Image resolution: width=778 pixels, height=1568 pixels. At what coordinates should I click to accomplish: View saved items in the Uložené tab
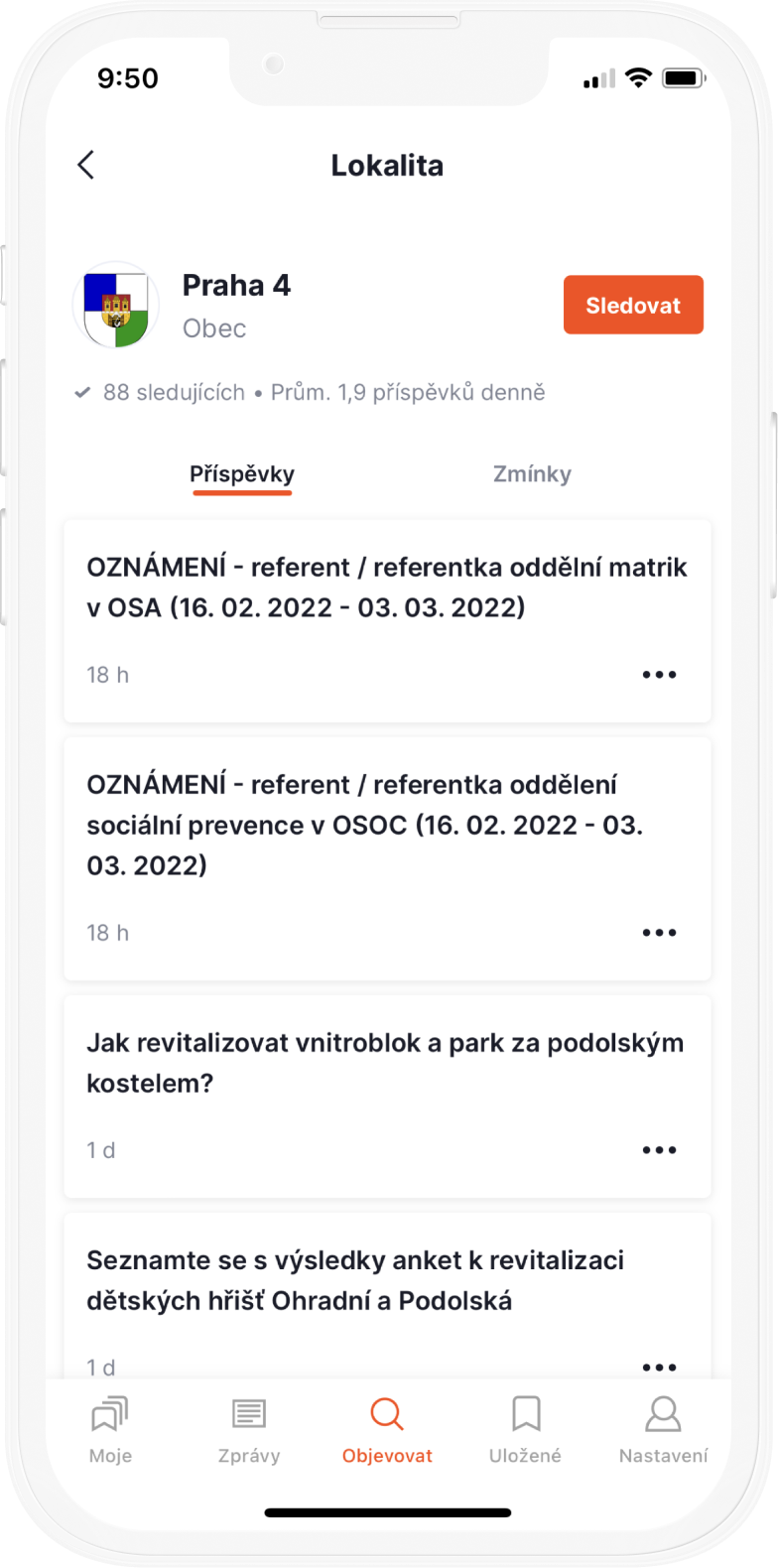click(525, 1429)
